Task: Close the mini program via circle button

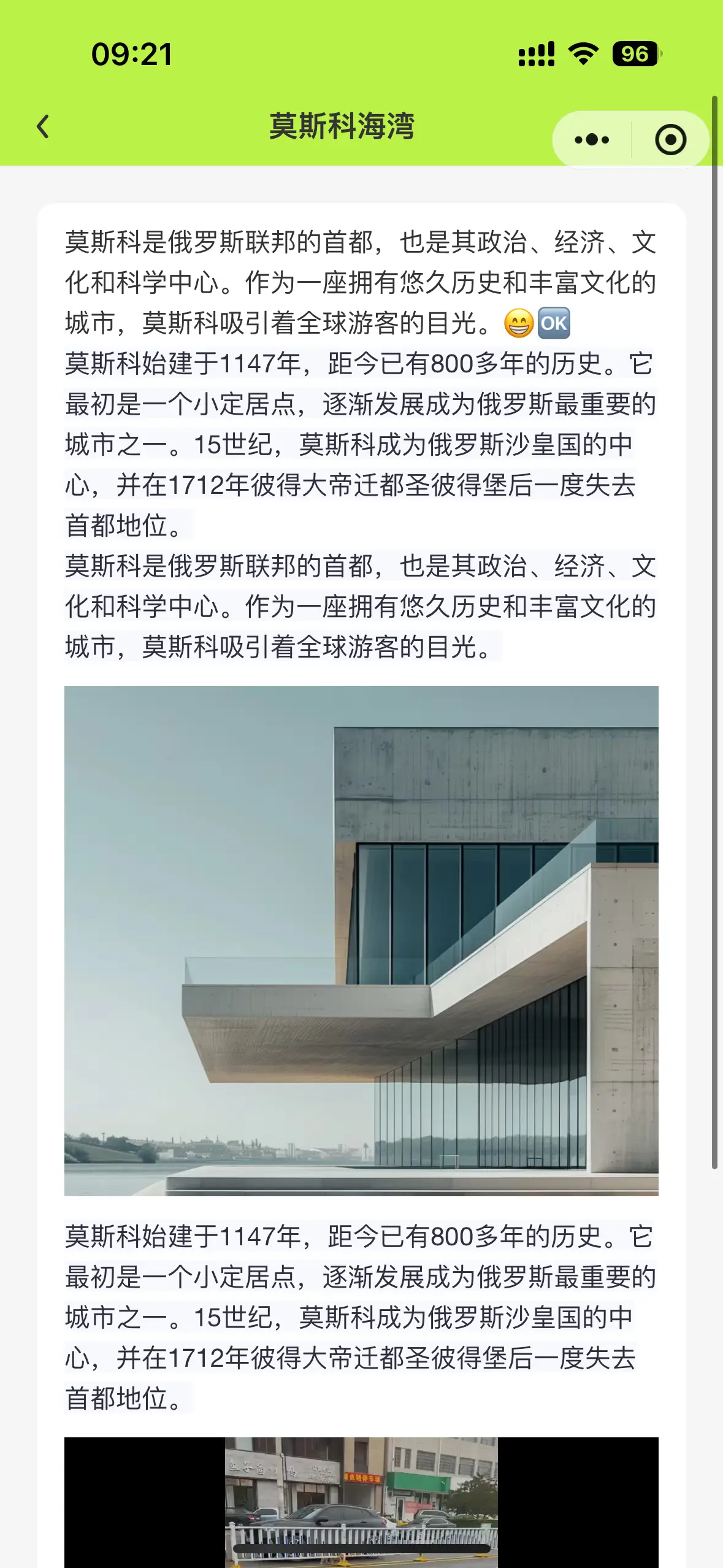Action: (670, 140)
